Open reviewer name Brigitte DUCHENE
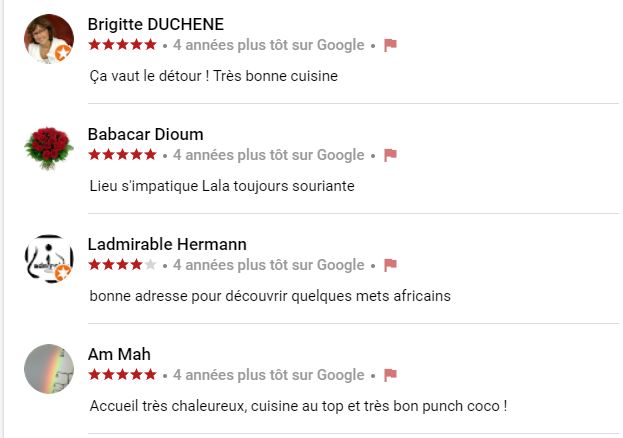This screenshot has height=438, width=623. pos(155,24)
